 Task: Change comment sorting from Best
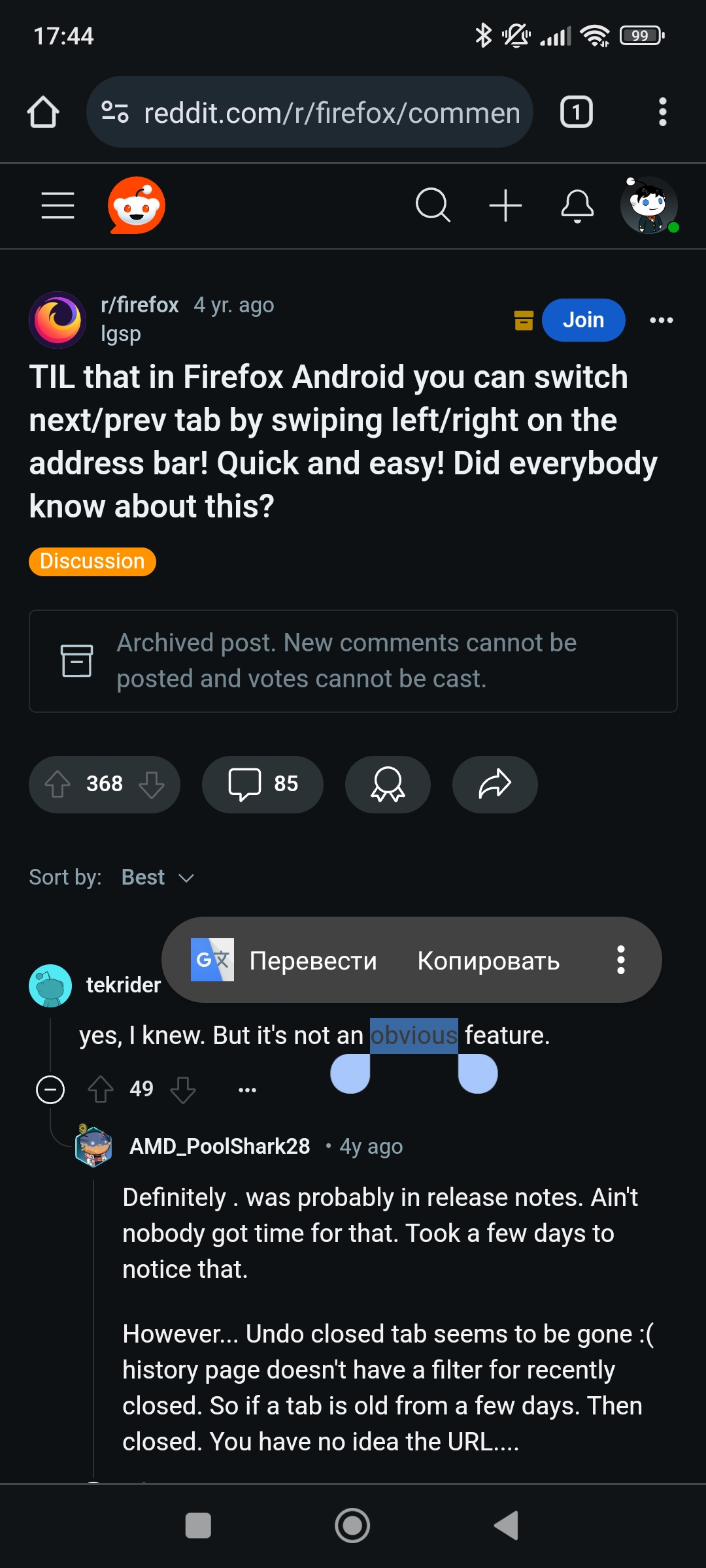[158, 877]
